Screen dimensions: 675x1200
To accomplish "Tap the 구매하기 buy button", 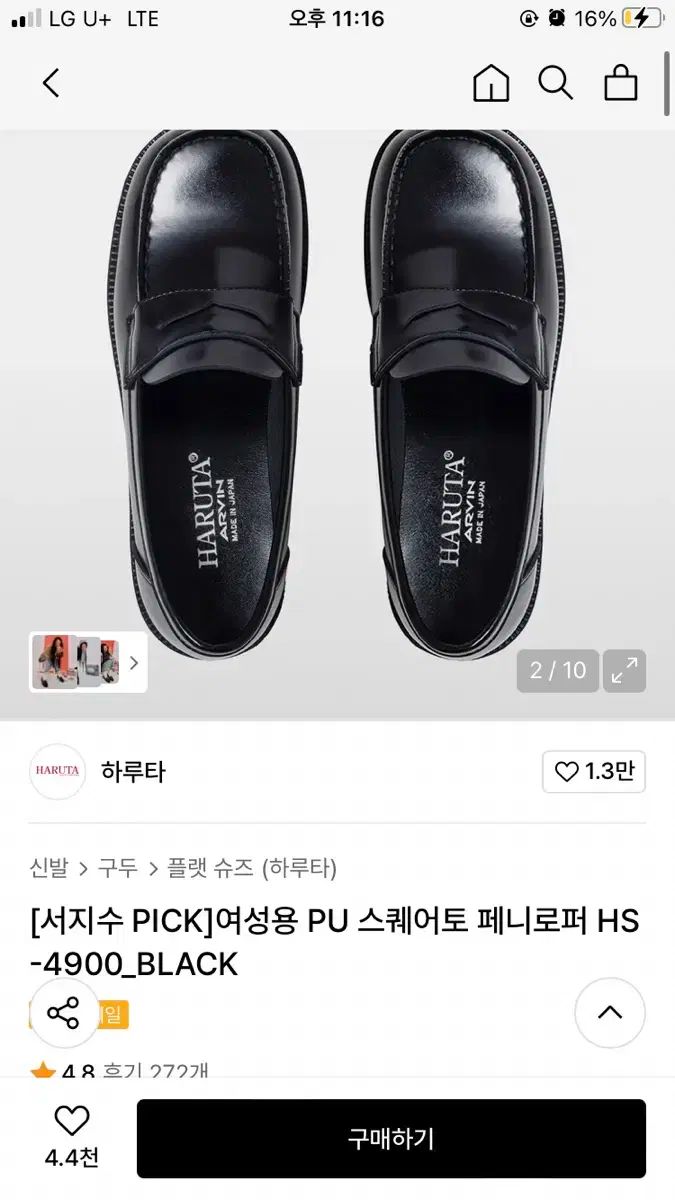I will click(391, 1138).
